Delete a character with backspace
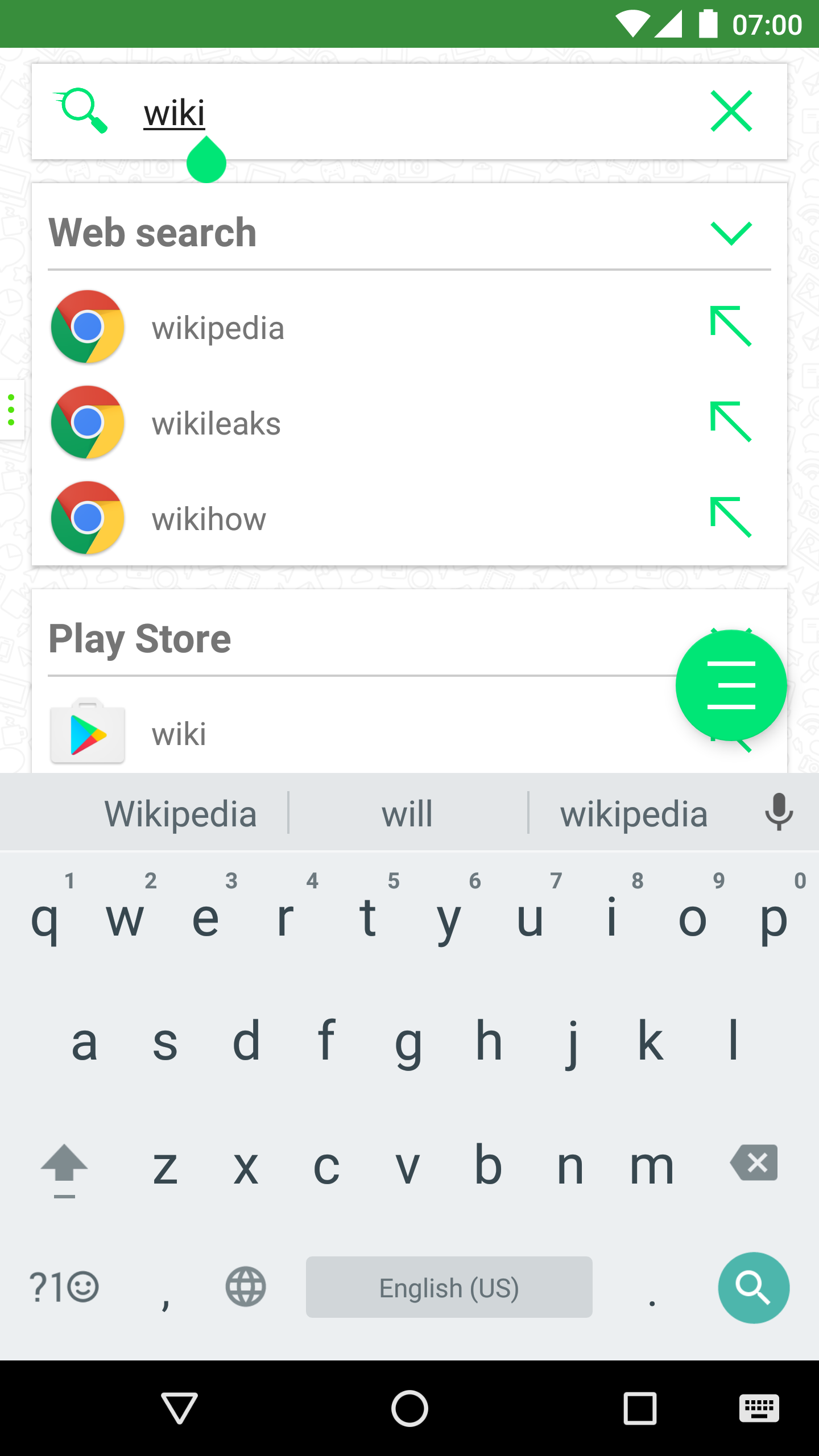 pos(754,1163)
